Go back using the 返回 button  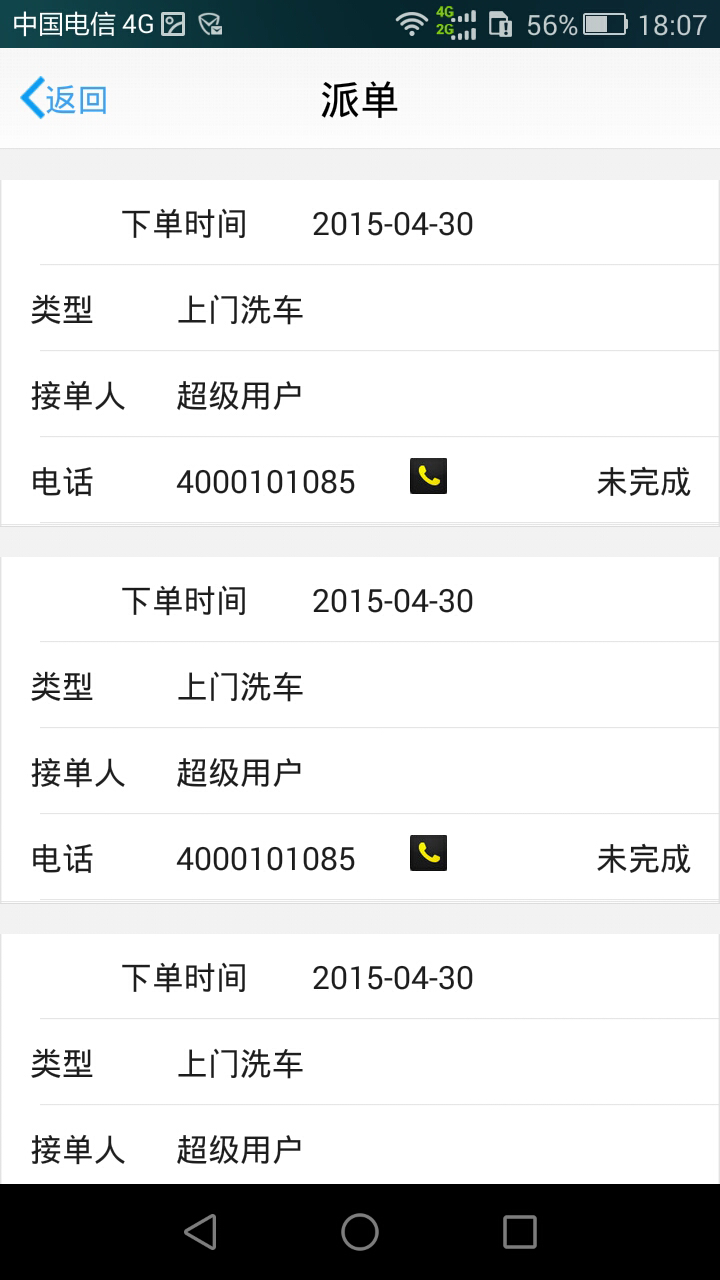tap(63, 99)
